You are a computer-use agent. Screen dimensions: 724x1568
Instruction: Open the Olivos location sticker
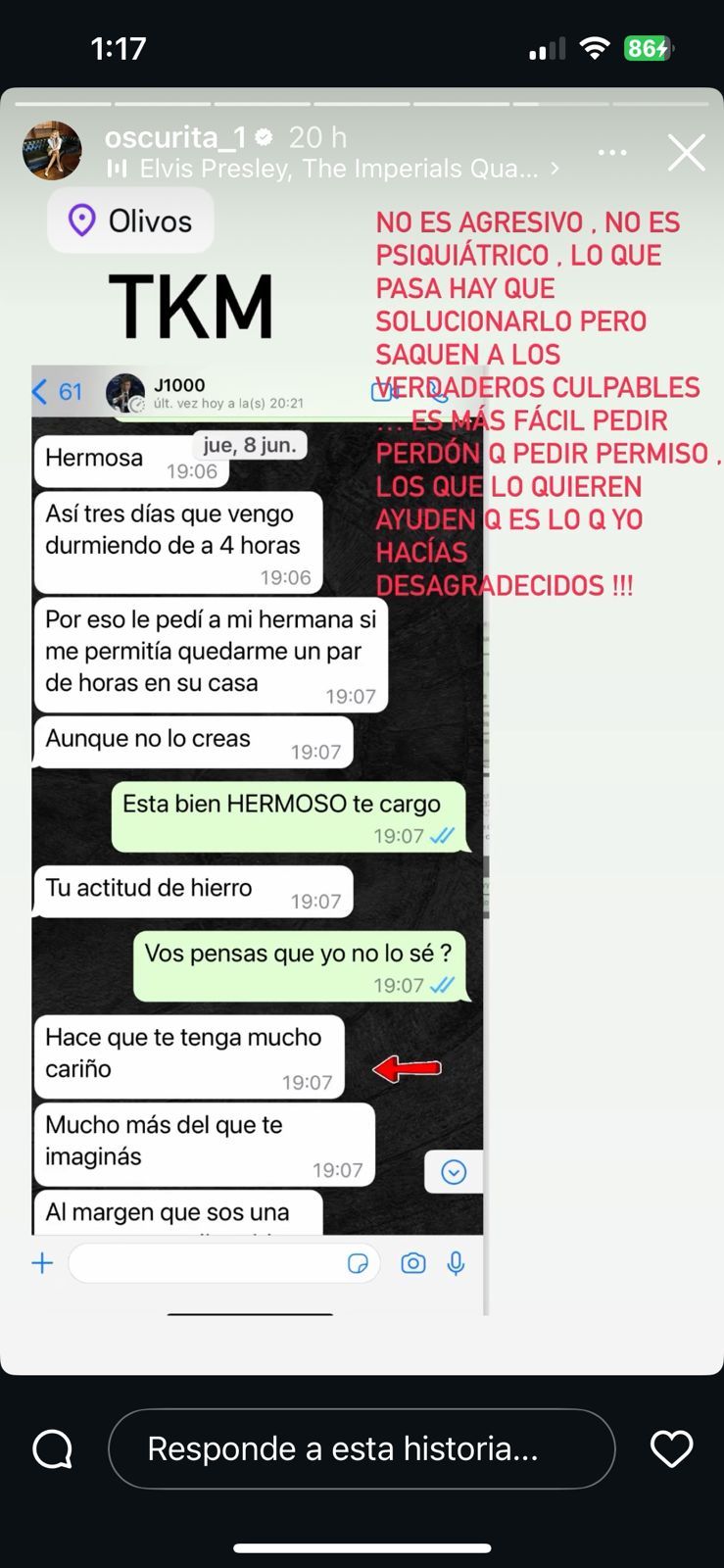[x=129, y=220]
